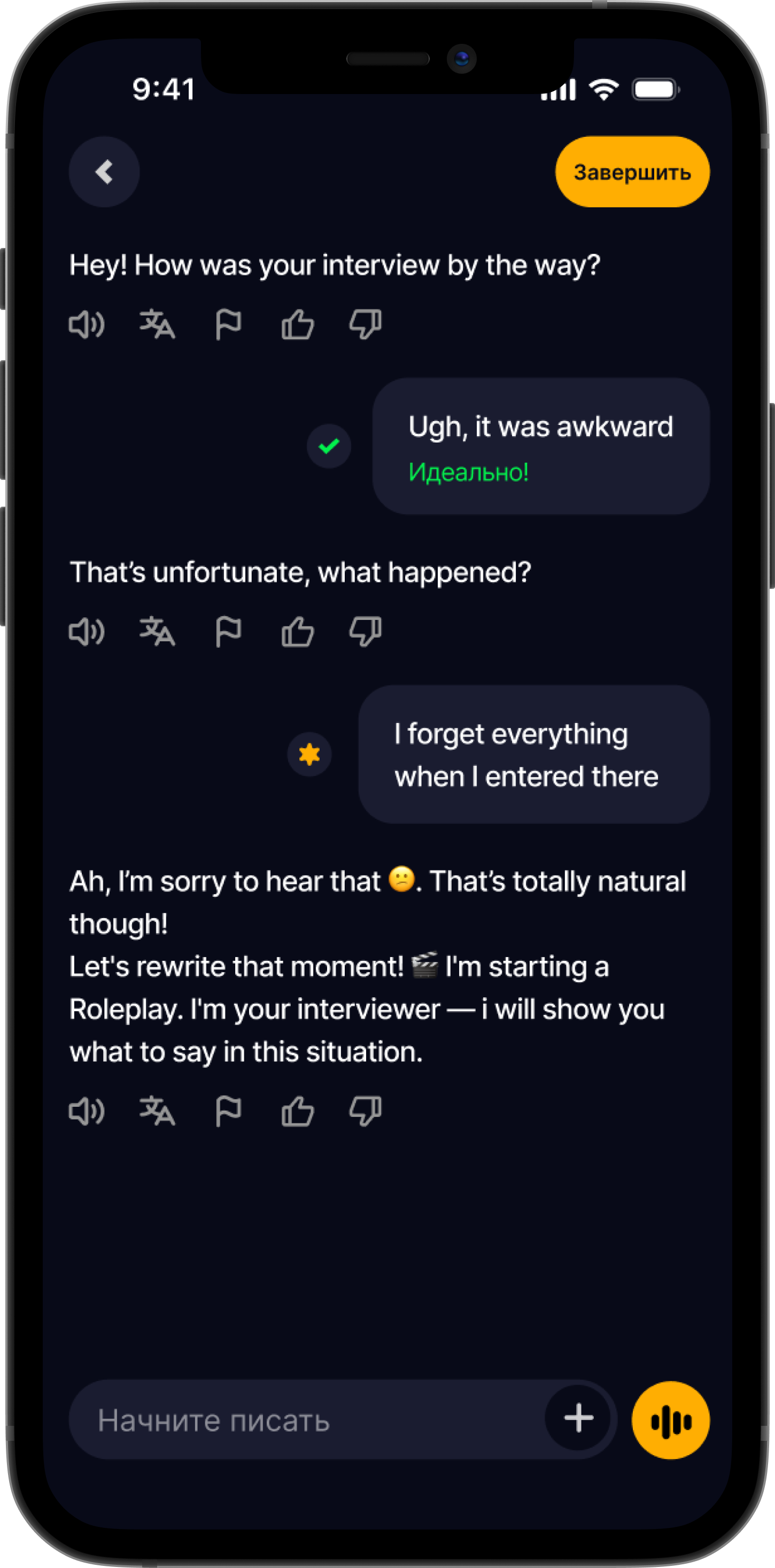Dislike the "Hey! How was your interview" message
Viewport: 775px width, 1568px height.
365,324
